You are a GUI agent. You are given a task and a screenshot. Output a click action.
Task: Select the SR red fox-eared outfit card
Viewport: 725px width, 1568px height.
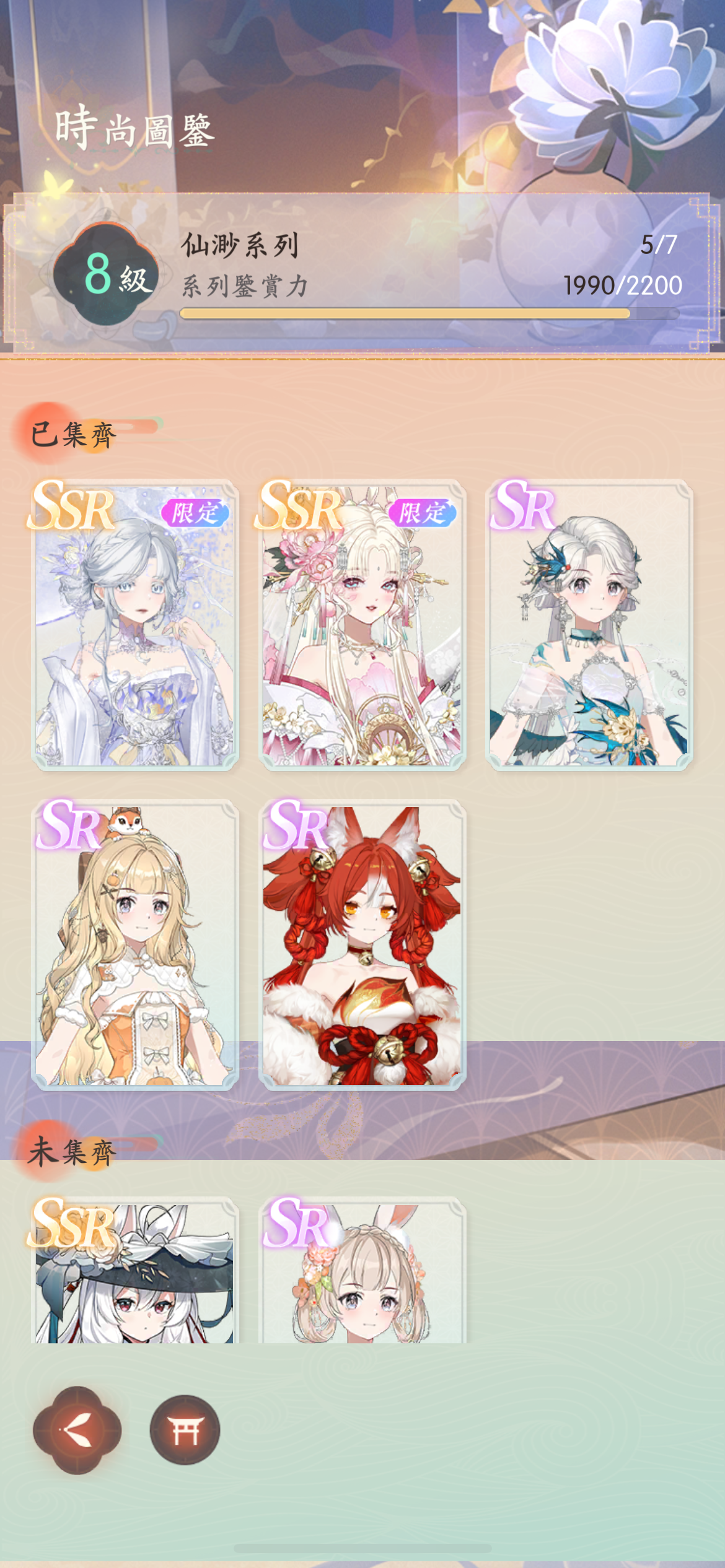362,944
